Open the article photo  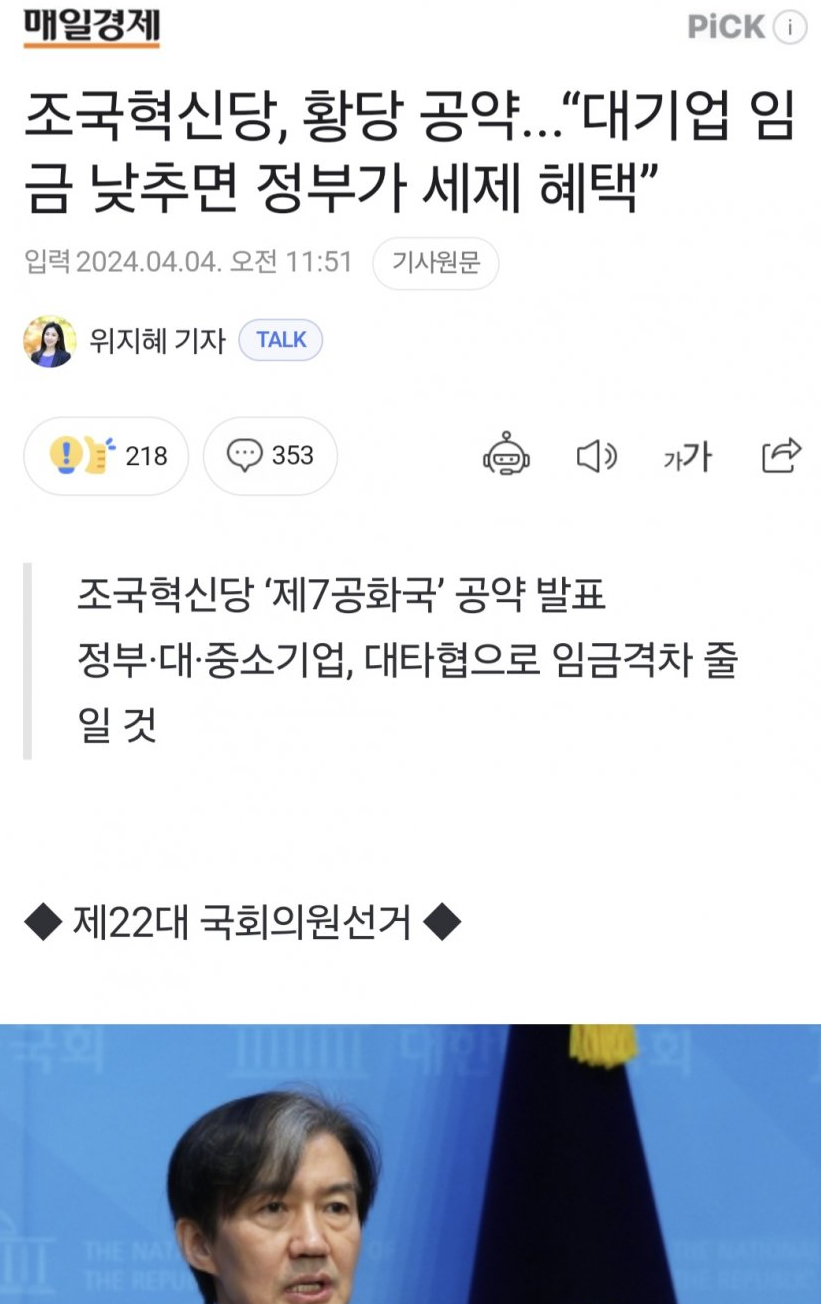410,1165
